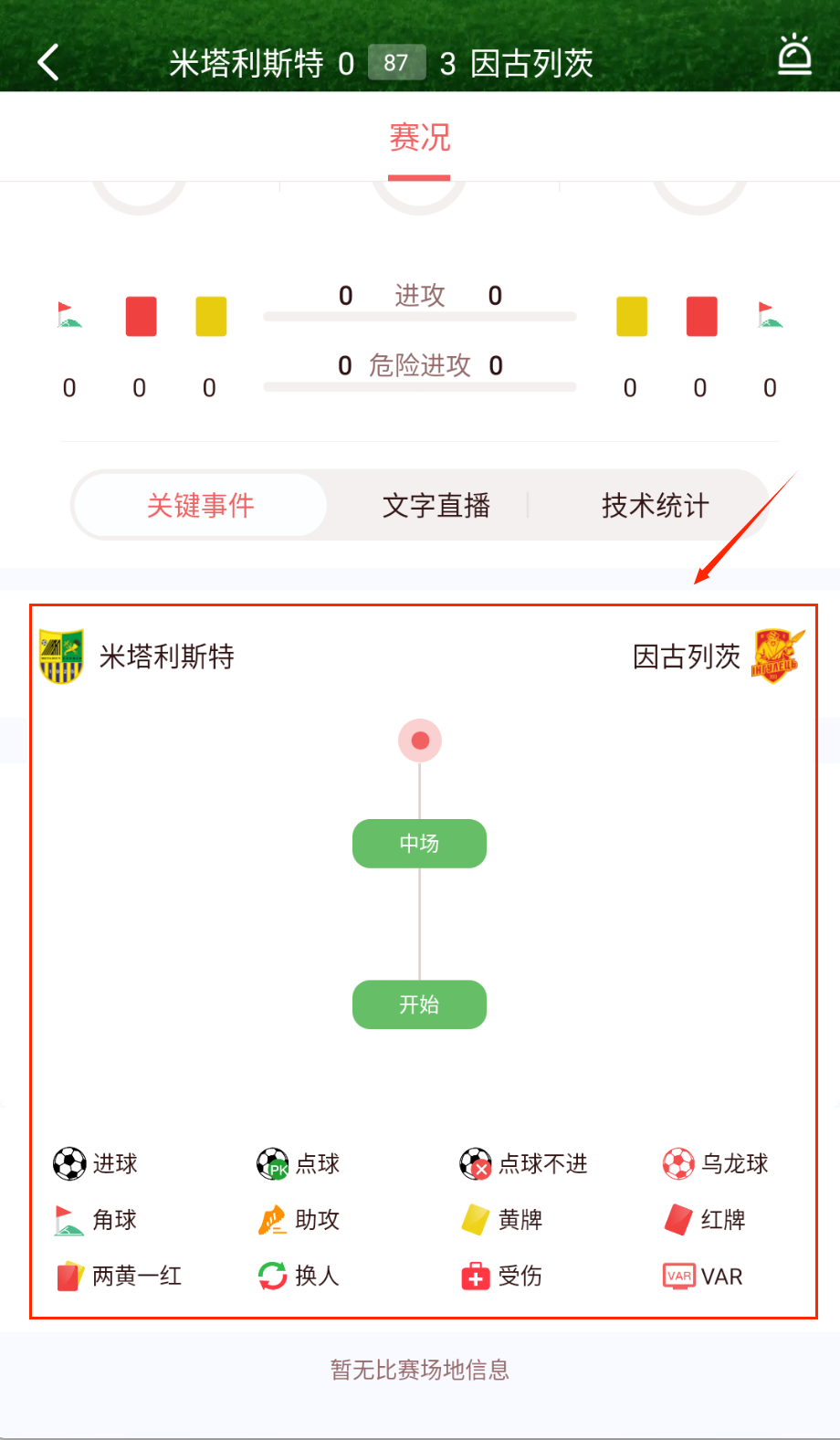Open 米塔利斯特 team page
The height and width of the screenshot is (1440, 840).
(137, 656)
